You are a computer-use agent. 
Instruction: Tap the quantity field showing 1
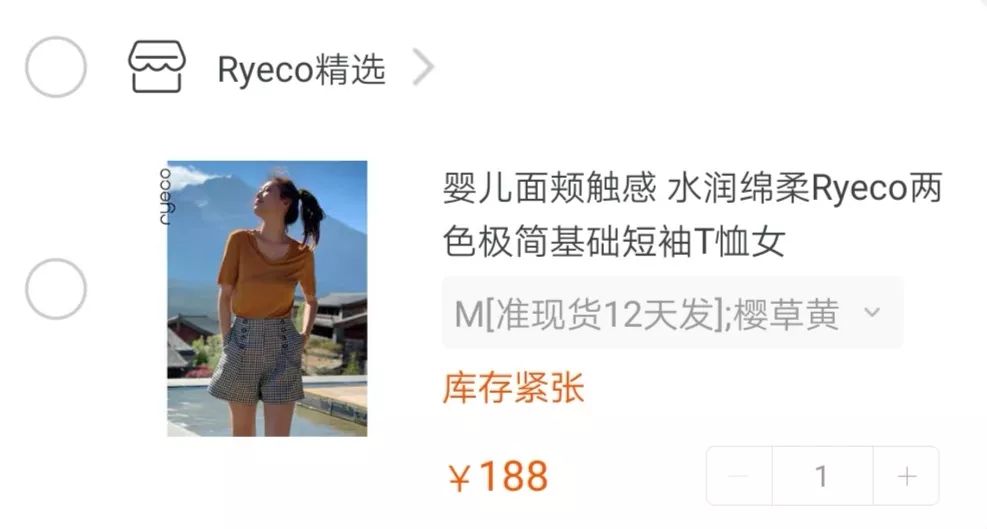point(822,477)
